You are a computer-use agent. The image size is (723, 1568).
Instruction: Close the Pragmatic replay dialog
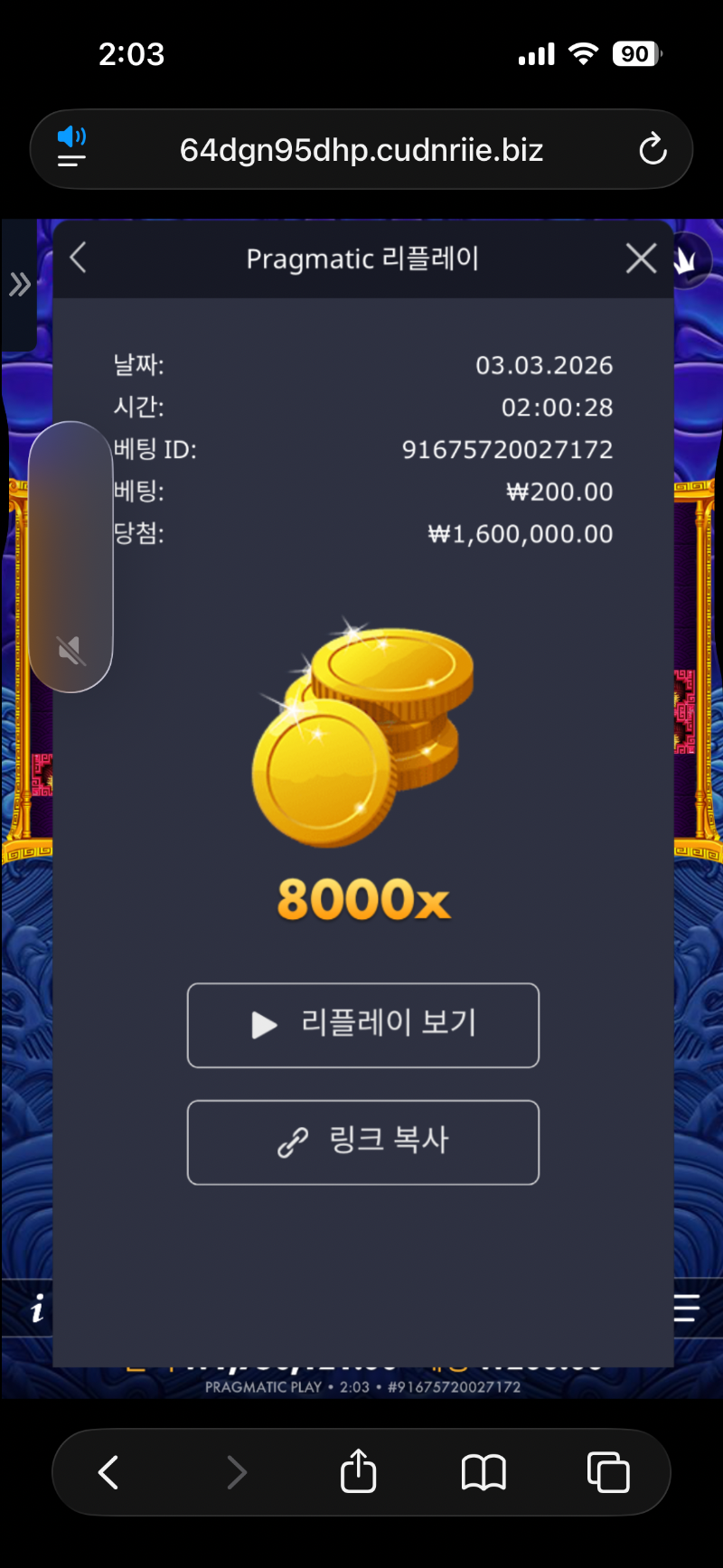(x=641, y=258)
